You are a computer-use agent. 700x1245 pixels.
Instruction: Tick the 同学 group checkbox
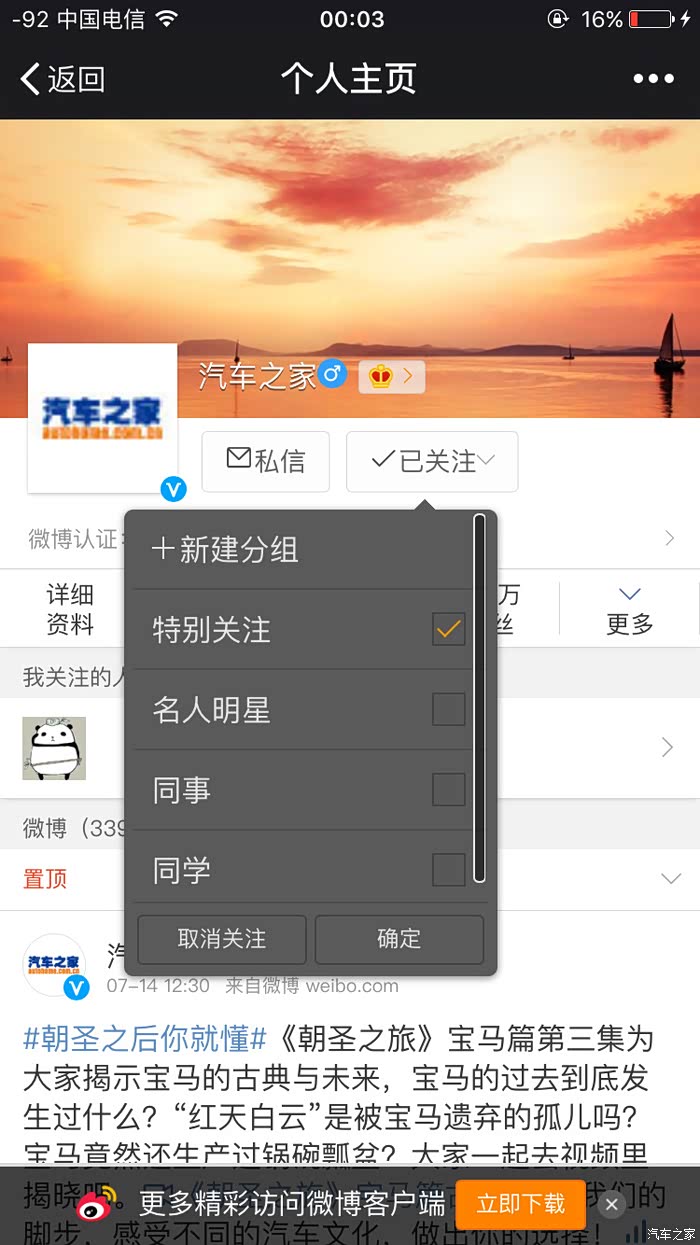pyautogui.click(x=448, y=869)
